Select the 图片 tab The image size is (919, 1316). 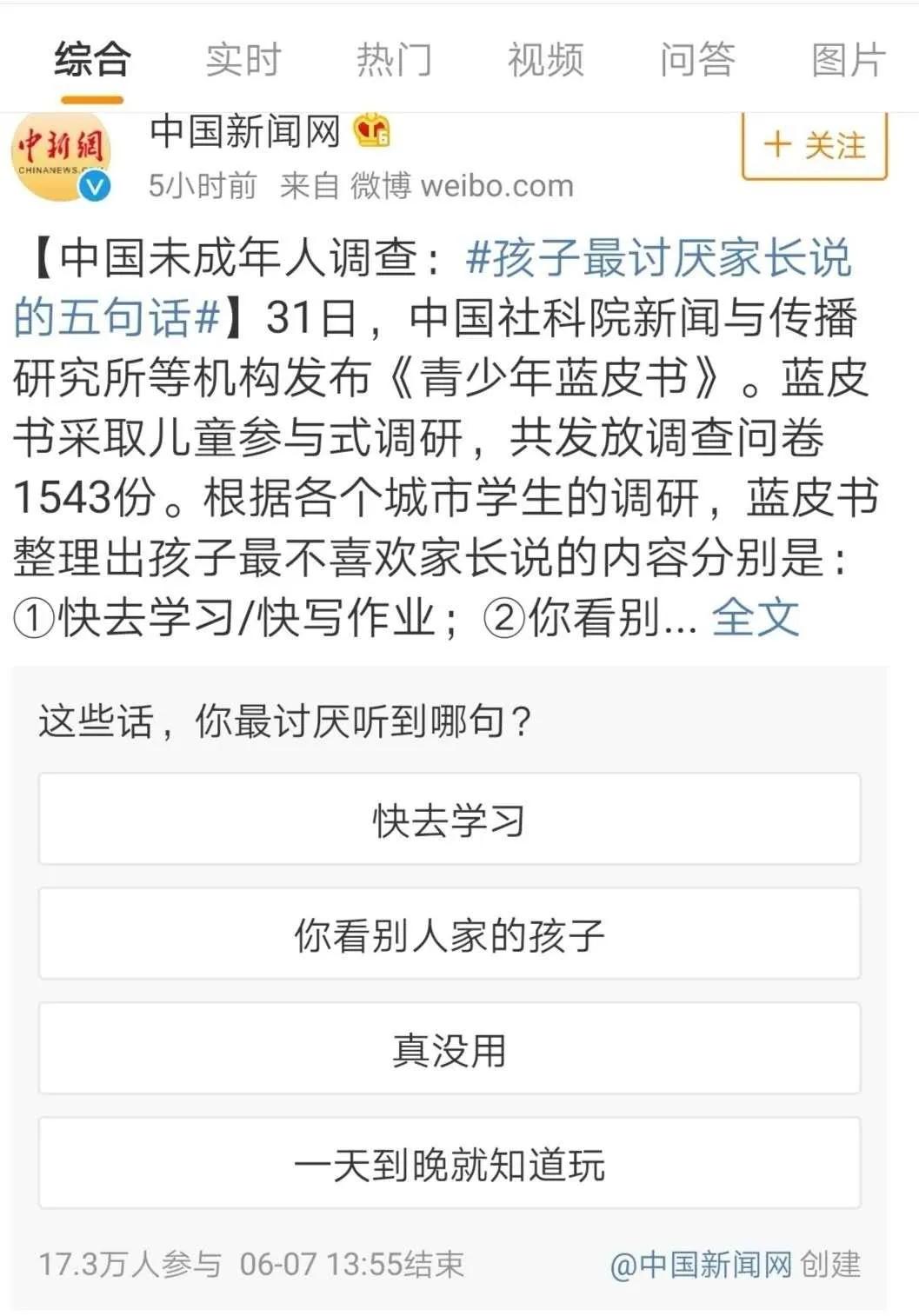point(848,61)
